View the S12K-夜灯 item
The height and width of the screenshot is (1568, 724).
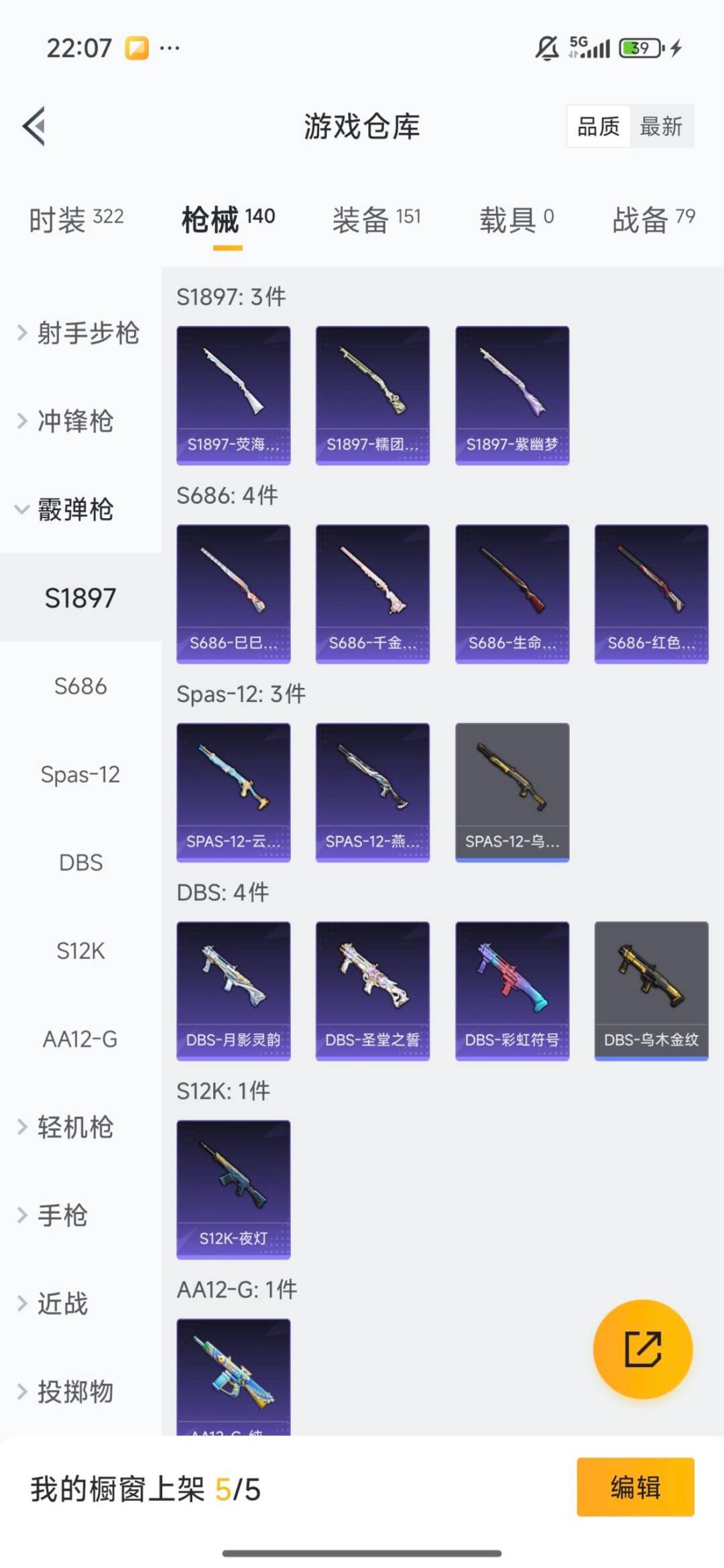pos(233,1189)
